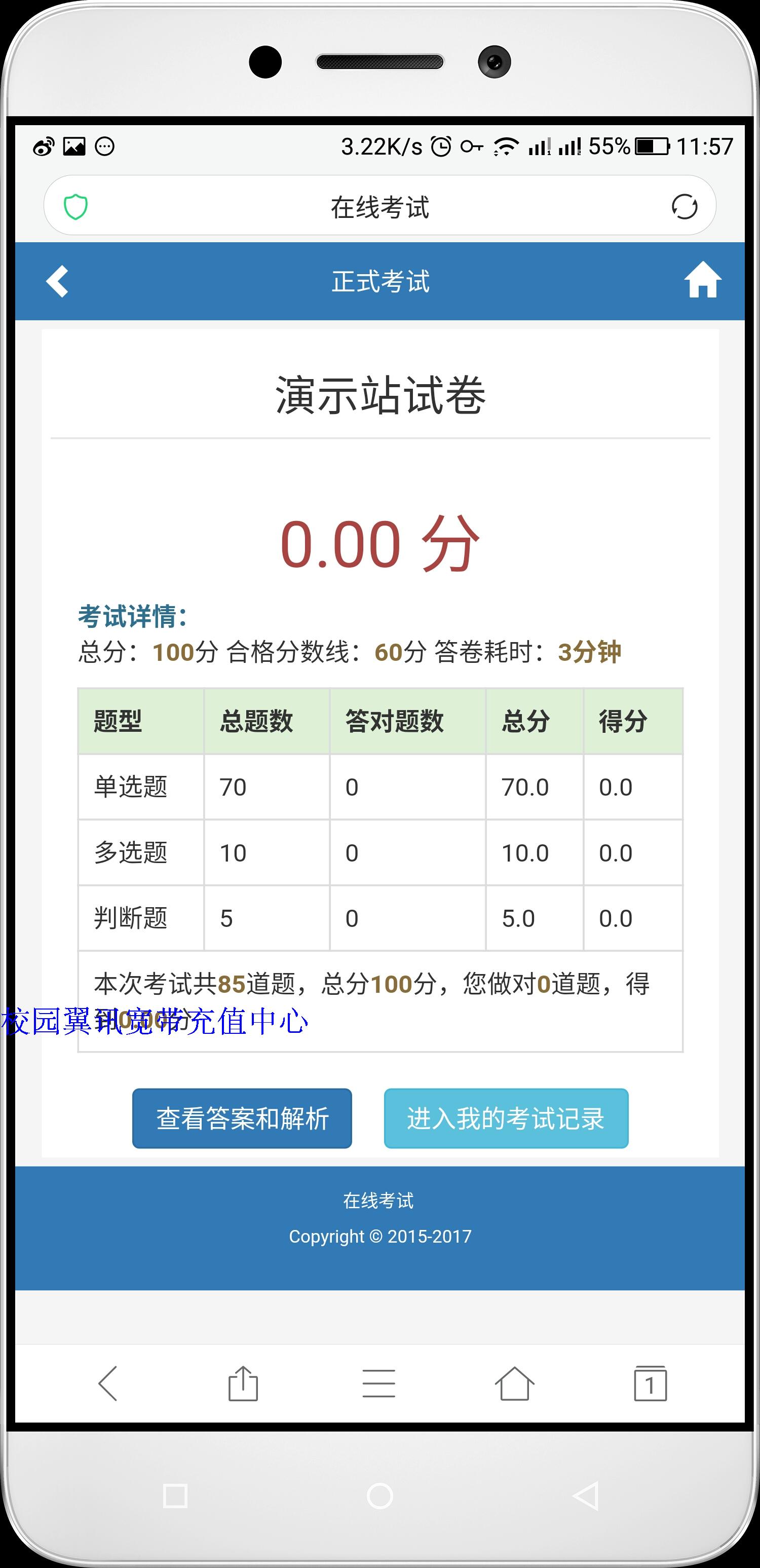Go back using the white header arrow

click(57, 281)
